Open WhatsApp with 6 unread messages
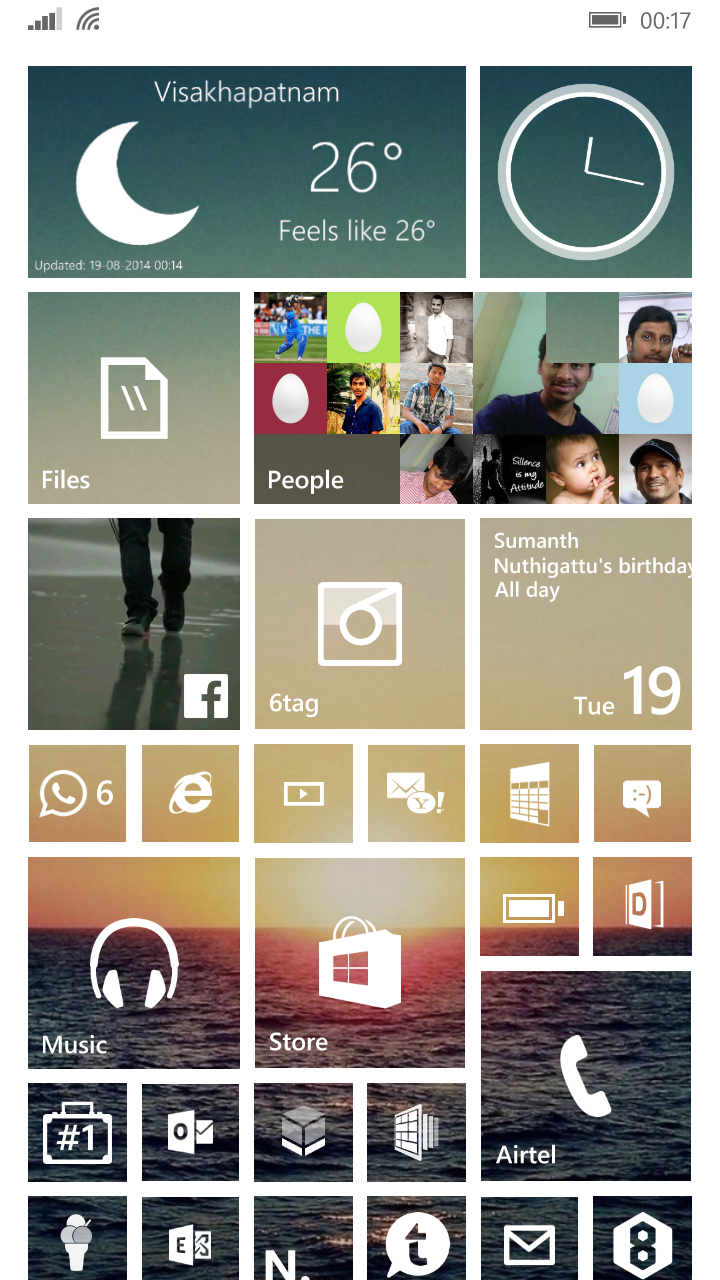This screenshot has height=1280, width=720. (x=77, y=794)
